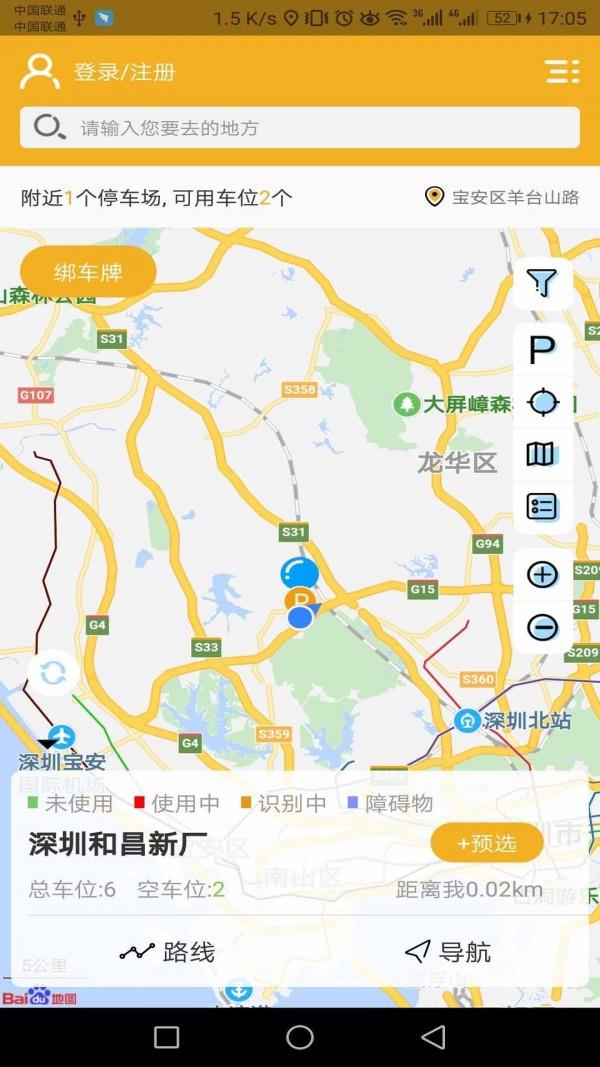Open the top-right list menu icon
This screenshot has width=600, height=1067.
click(x=562, y=71)
